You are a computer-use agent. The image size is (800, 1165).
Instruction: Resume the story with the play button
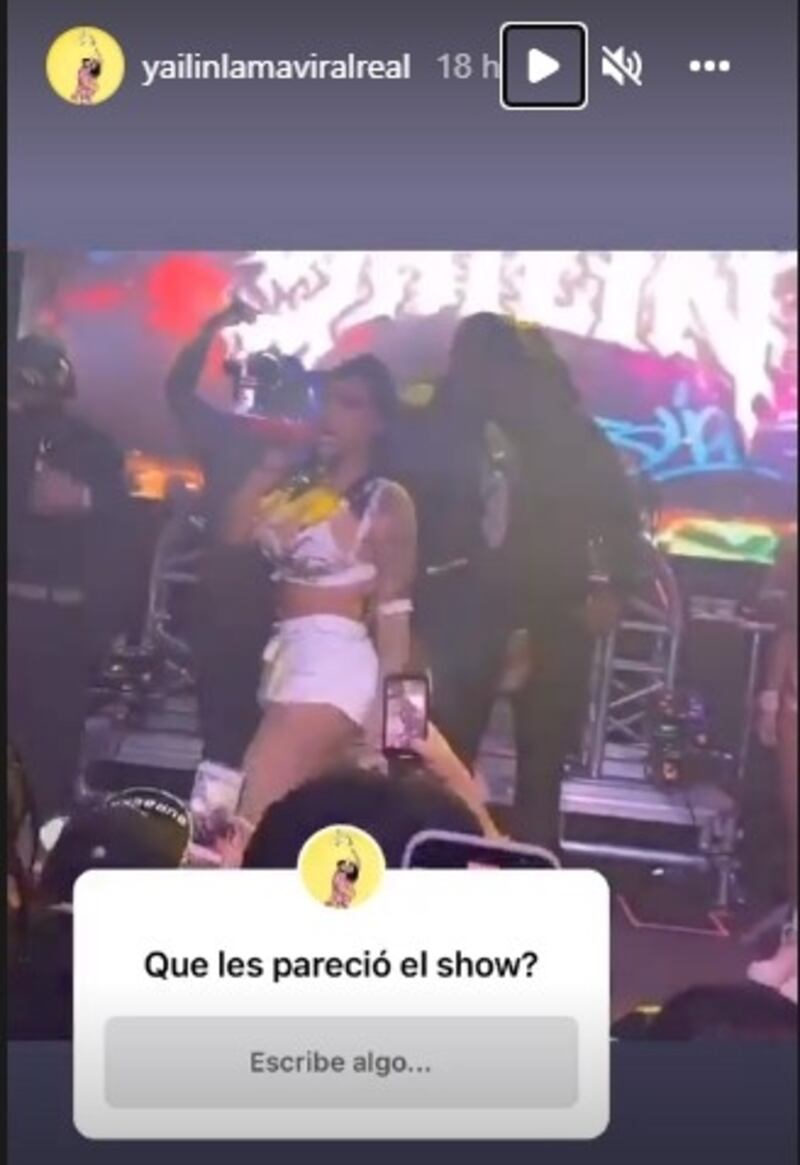pos(543,66)
